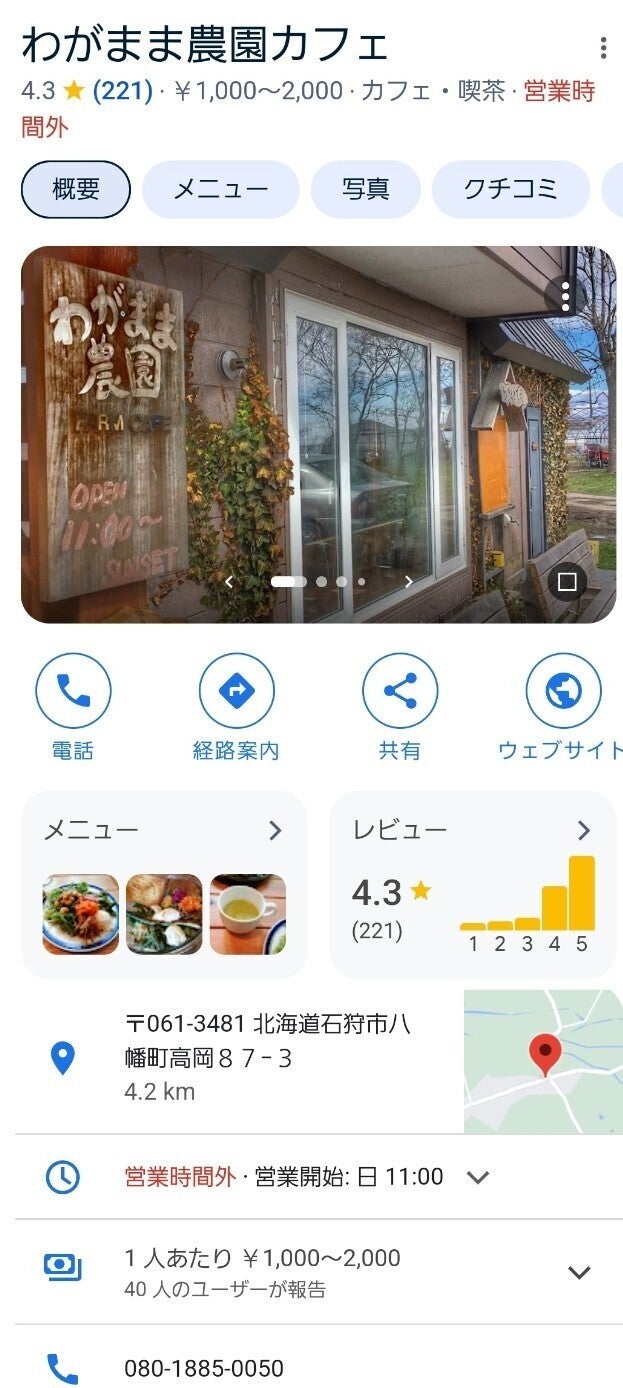
Task: Show the next photo with the right arrow
Action: [x=408, y=582]
